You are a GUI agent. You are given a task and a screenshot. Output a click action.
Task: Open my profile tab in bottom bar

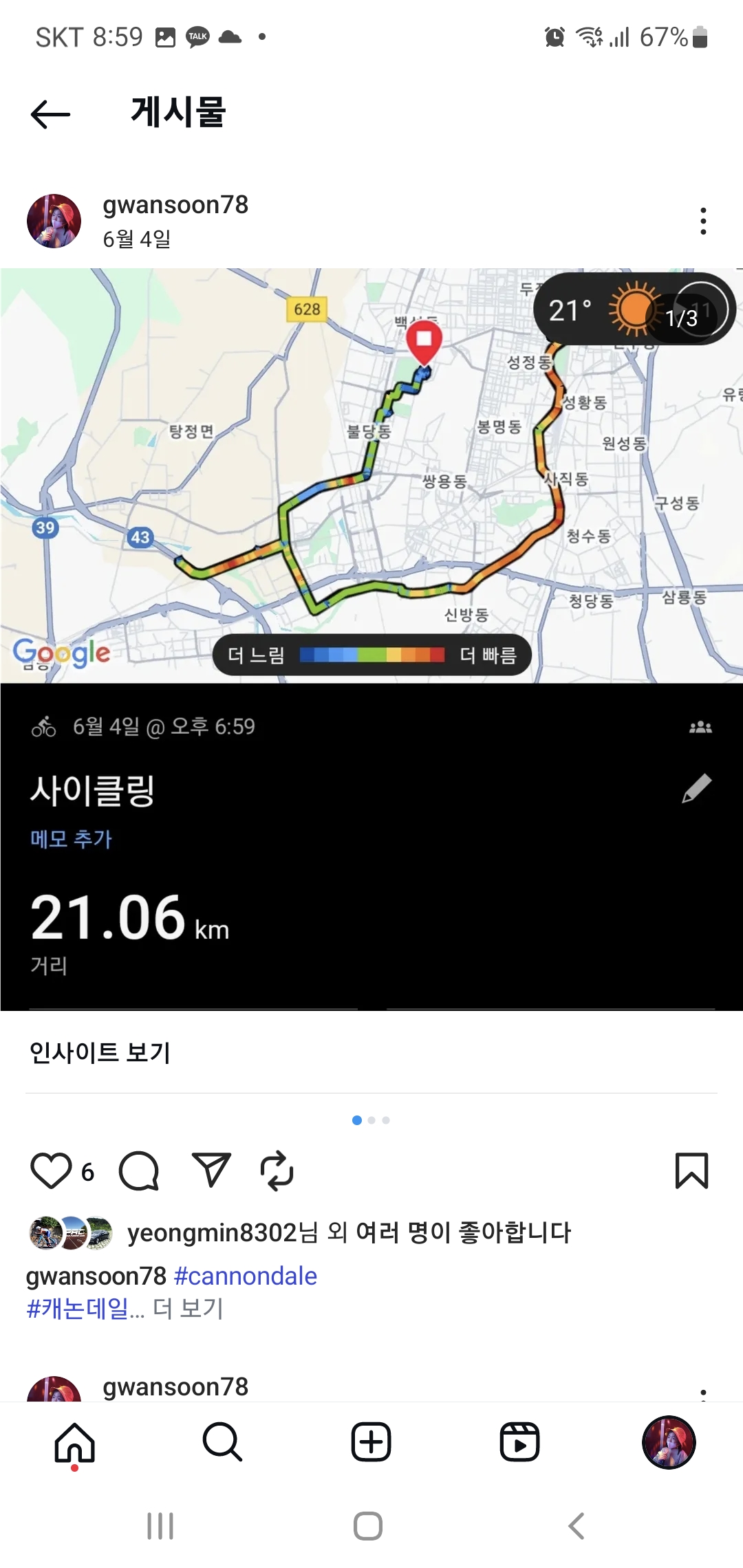[669, 1442]
